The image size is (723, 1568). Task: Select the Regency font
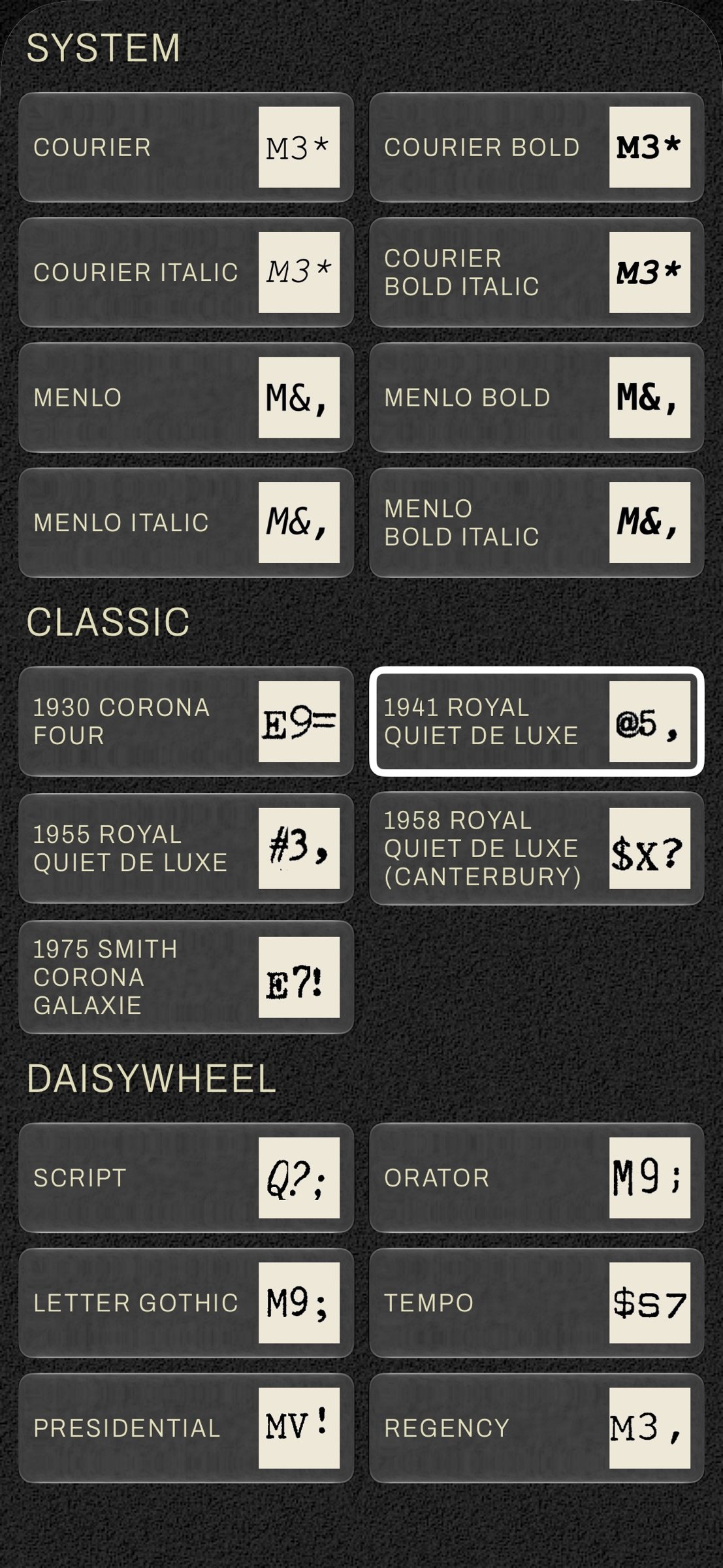[x=536, y=1428]
